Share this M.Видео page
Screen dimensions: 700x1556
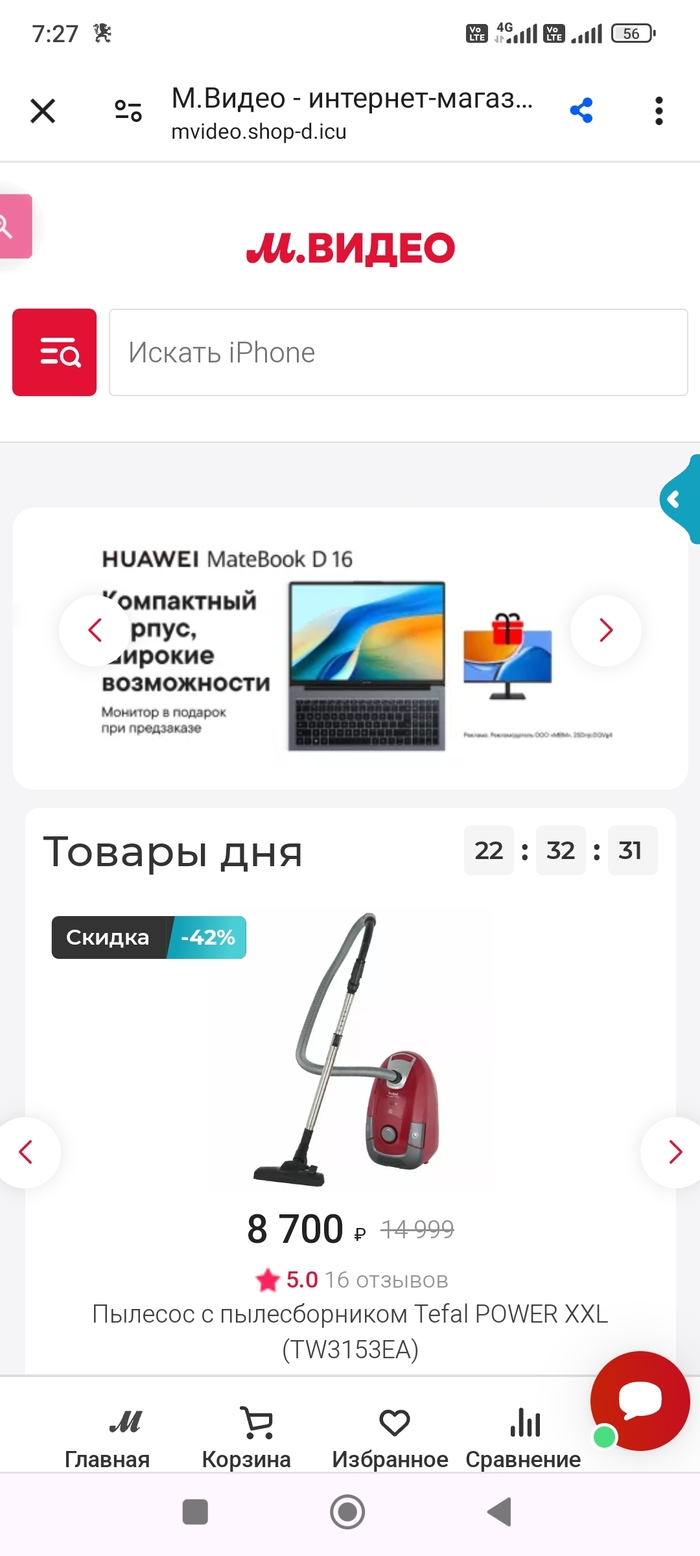(x=581, y=111)
